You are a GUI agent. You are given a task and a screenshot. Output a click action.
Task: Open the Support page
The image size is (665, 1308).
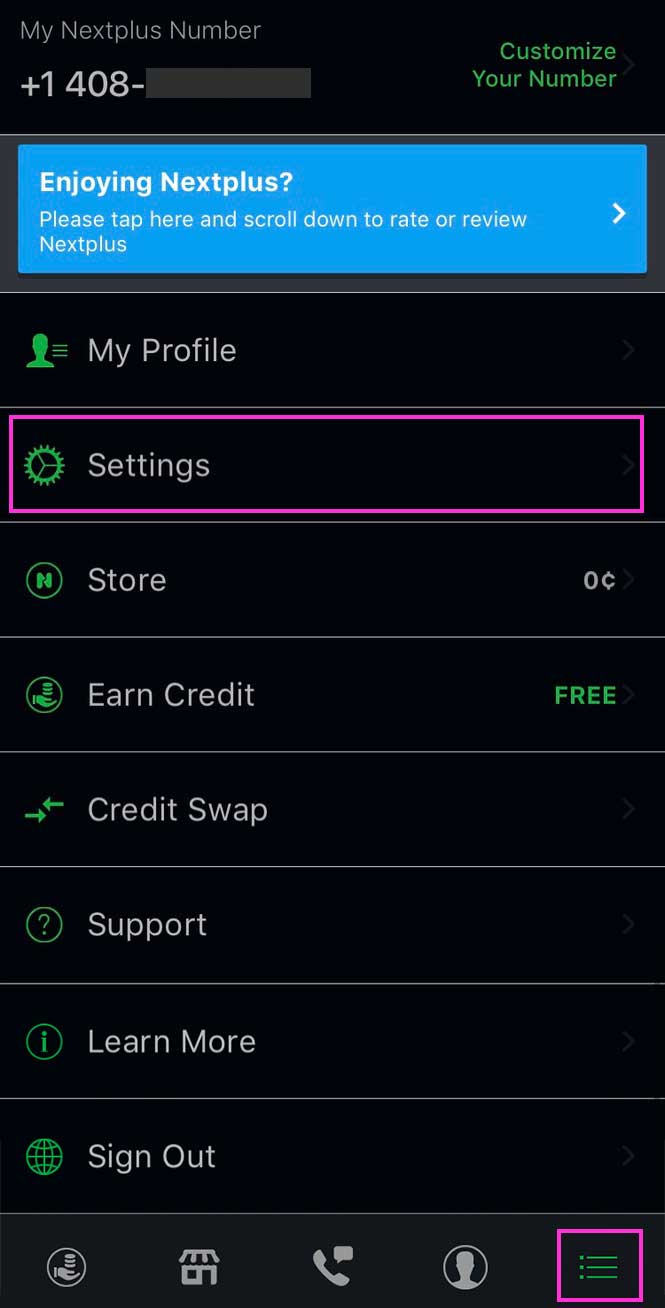[332, 925]
